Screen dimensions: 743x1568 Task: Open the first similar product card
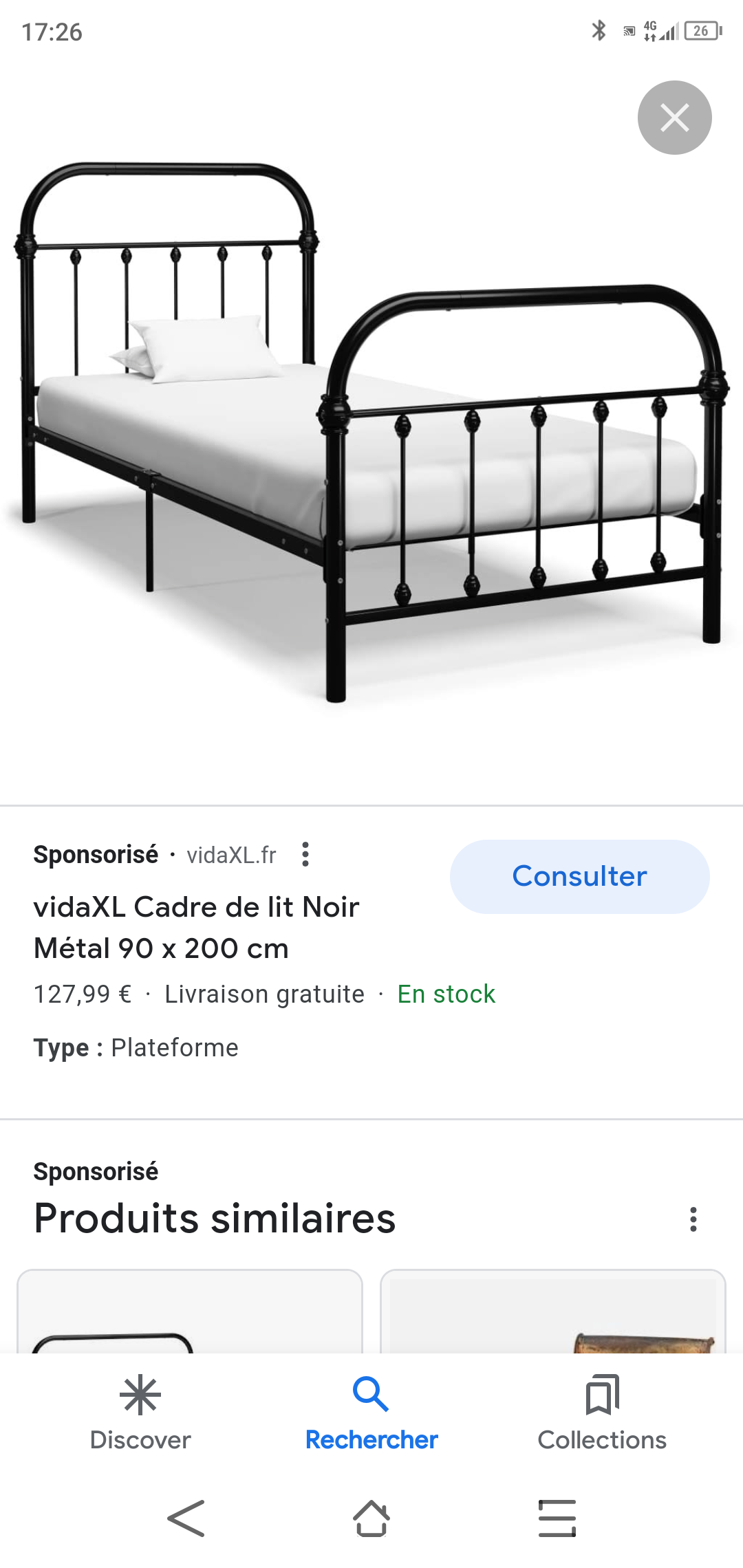189,1312
